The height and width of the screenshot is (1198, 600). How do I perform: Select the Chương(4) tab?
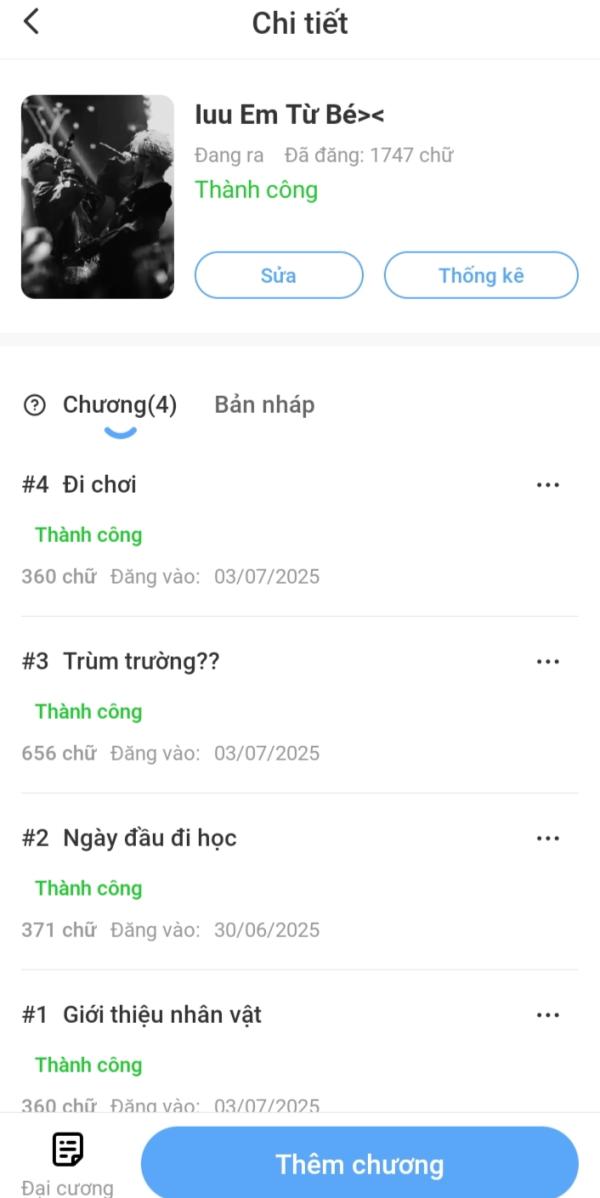[x=119, y=405]
